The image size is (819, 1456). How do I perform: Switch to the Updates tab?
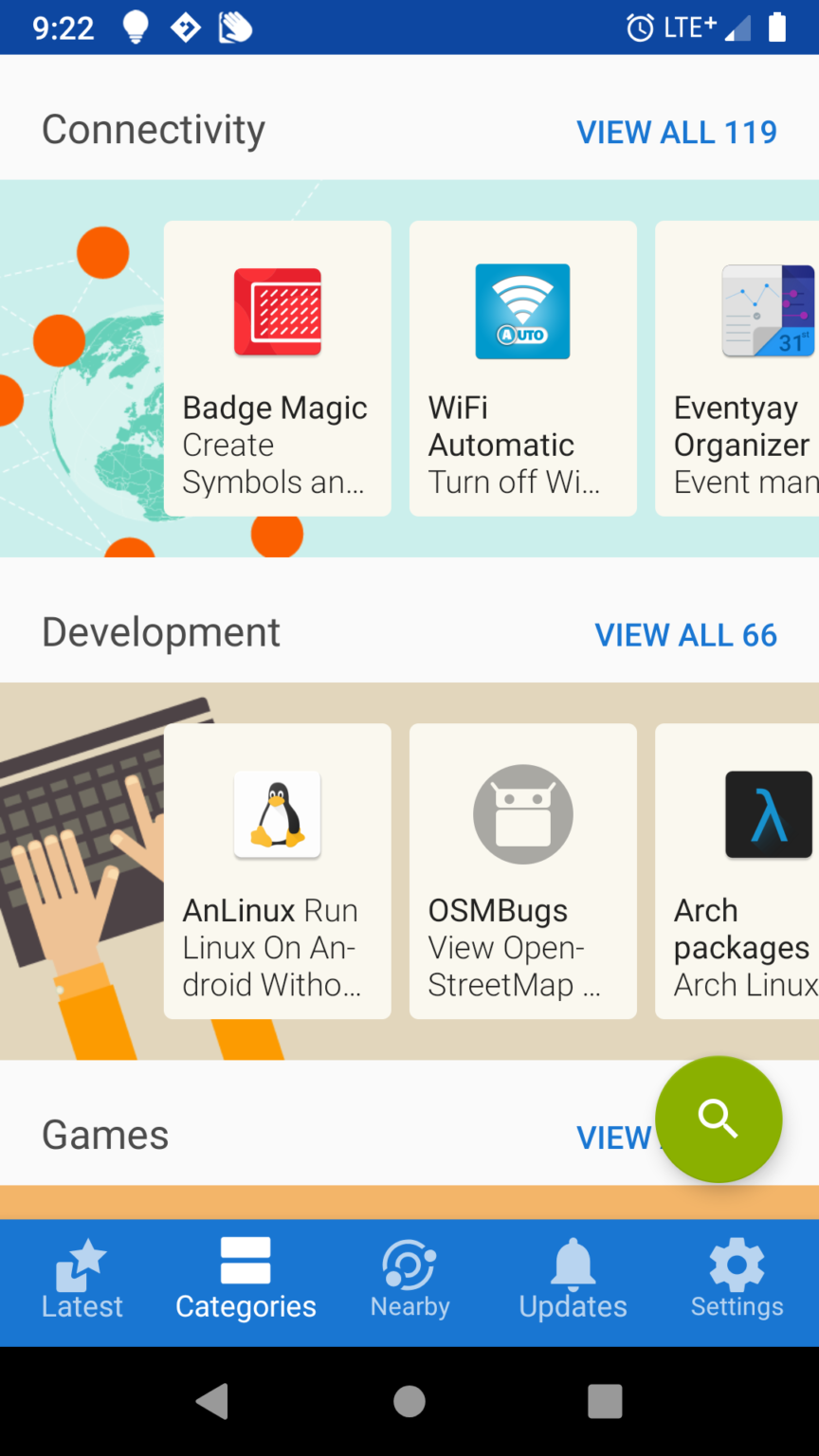[573, 1281]
